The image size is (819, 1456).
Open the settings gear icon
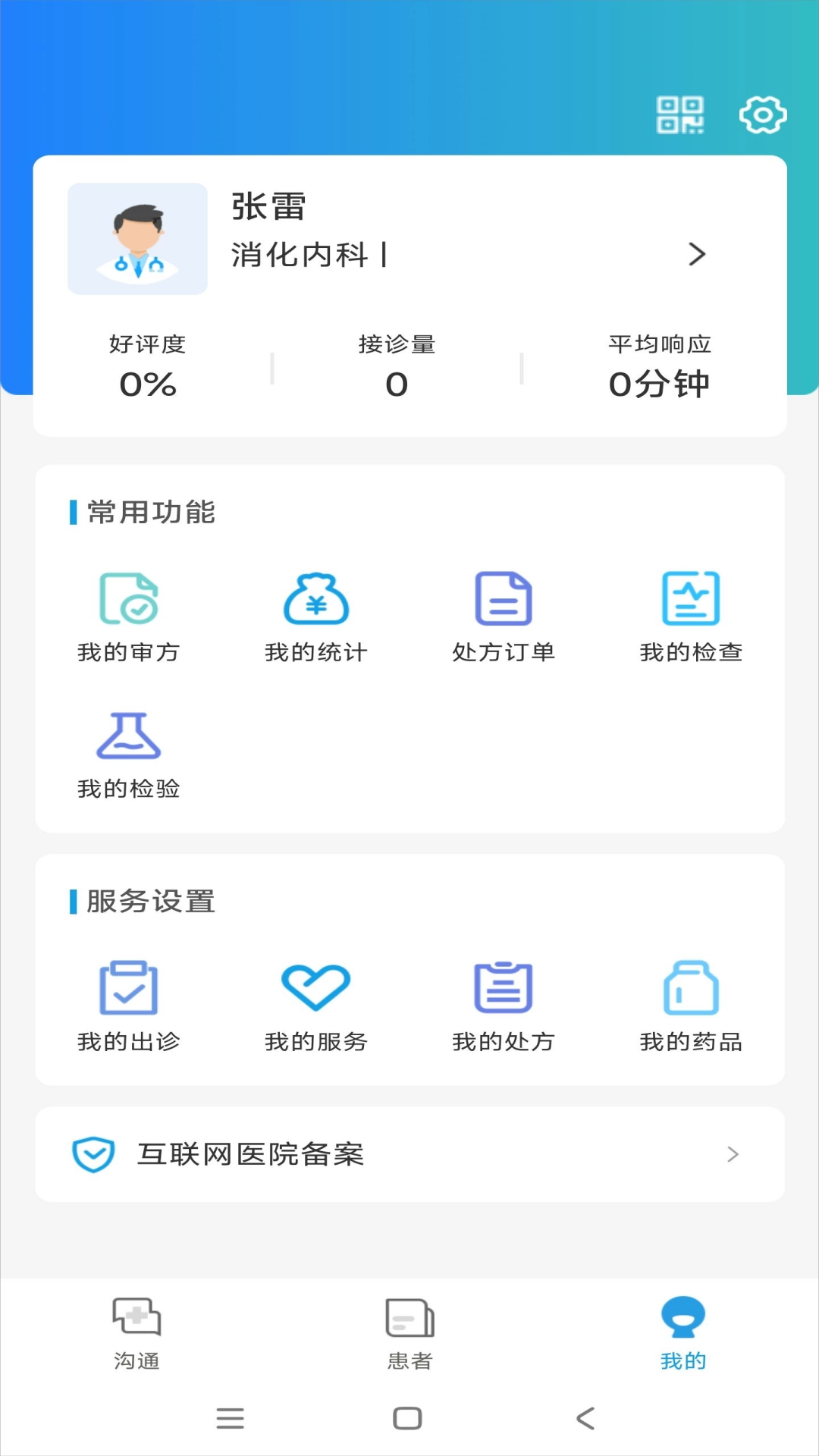763,115
